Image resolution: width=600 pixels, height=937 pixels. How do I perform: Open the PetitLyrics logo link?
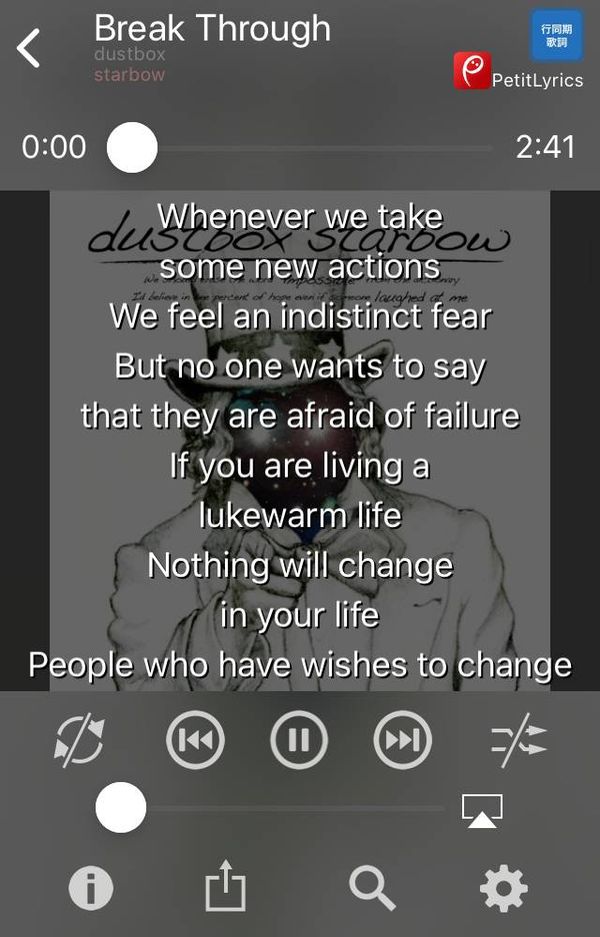[519, 71]
